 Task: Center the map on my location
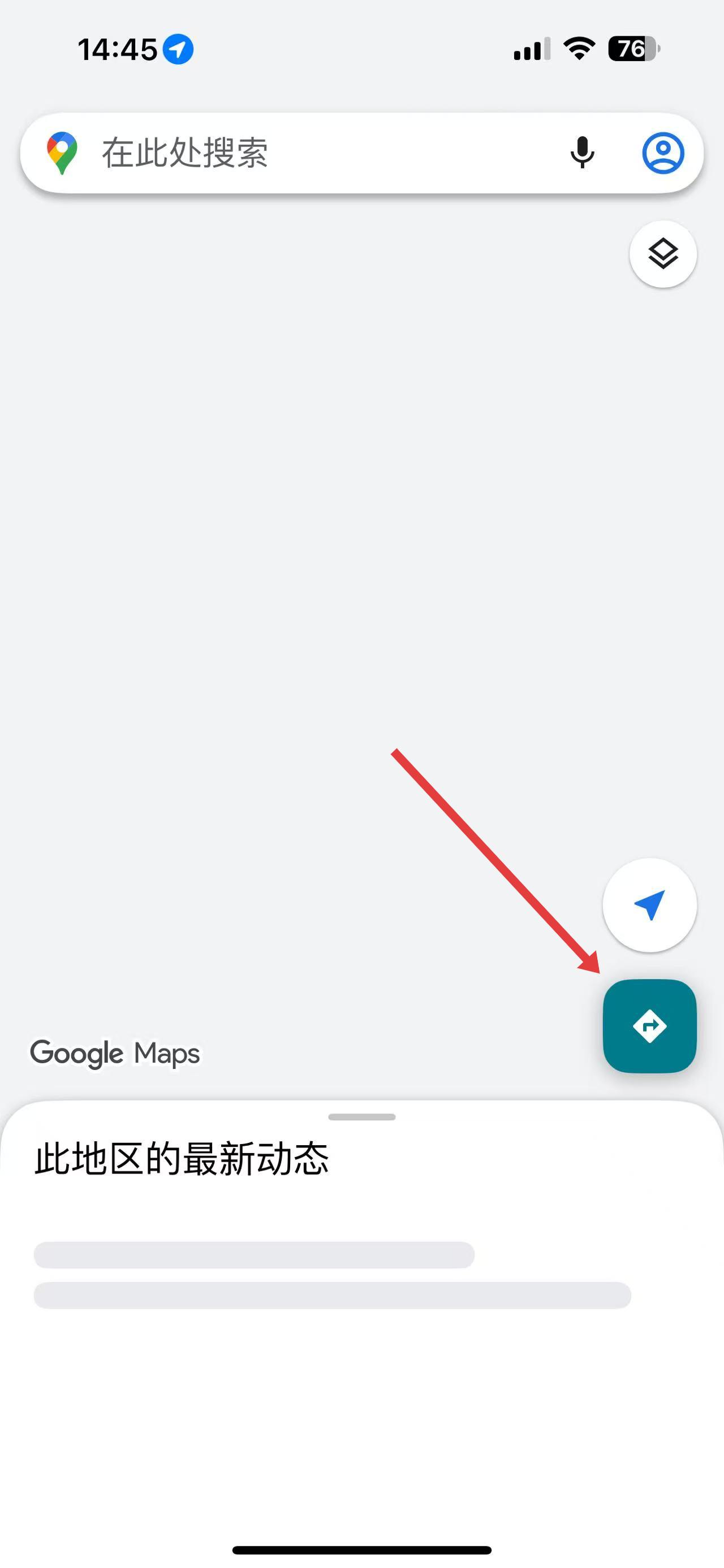[650, 904]
